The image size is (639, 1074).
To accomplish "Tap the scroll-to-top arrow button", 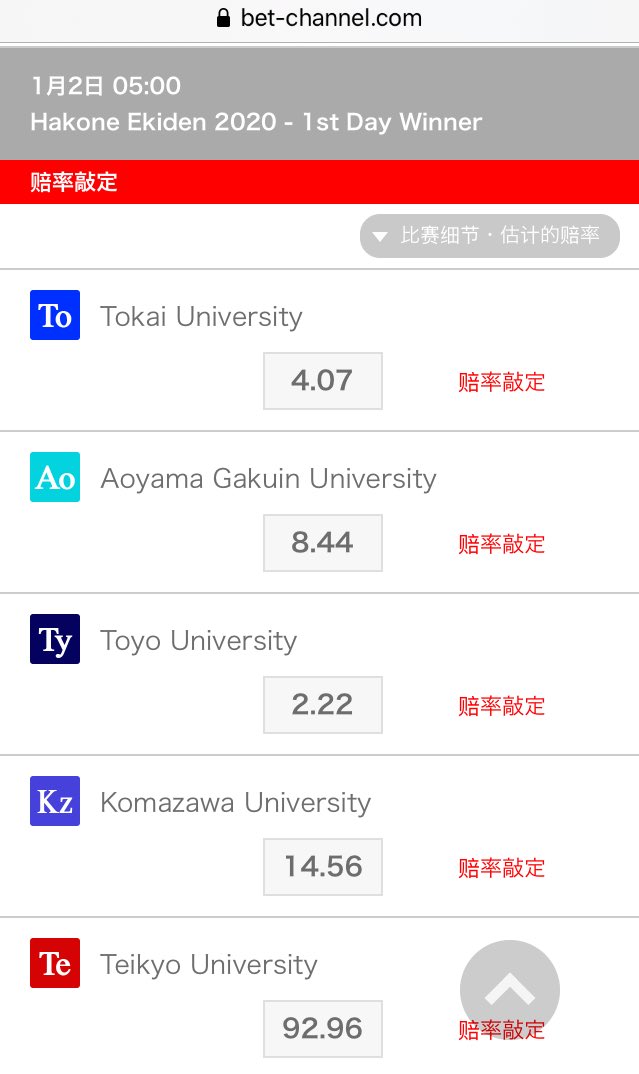I will point(509,989).
